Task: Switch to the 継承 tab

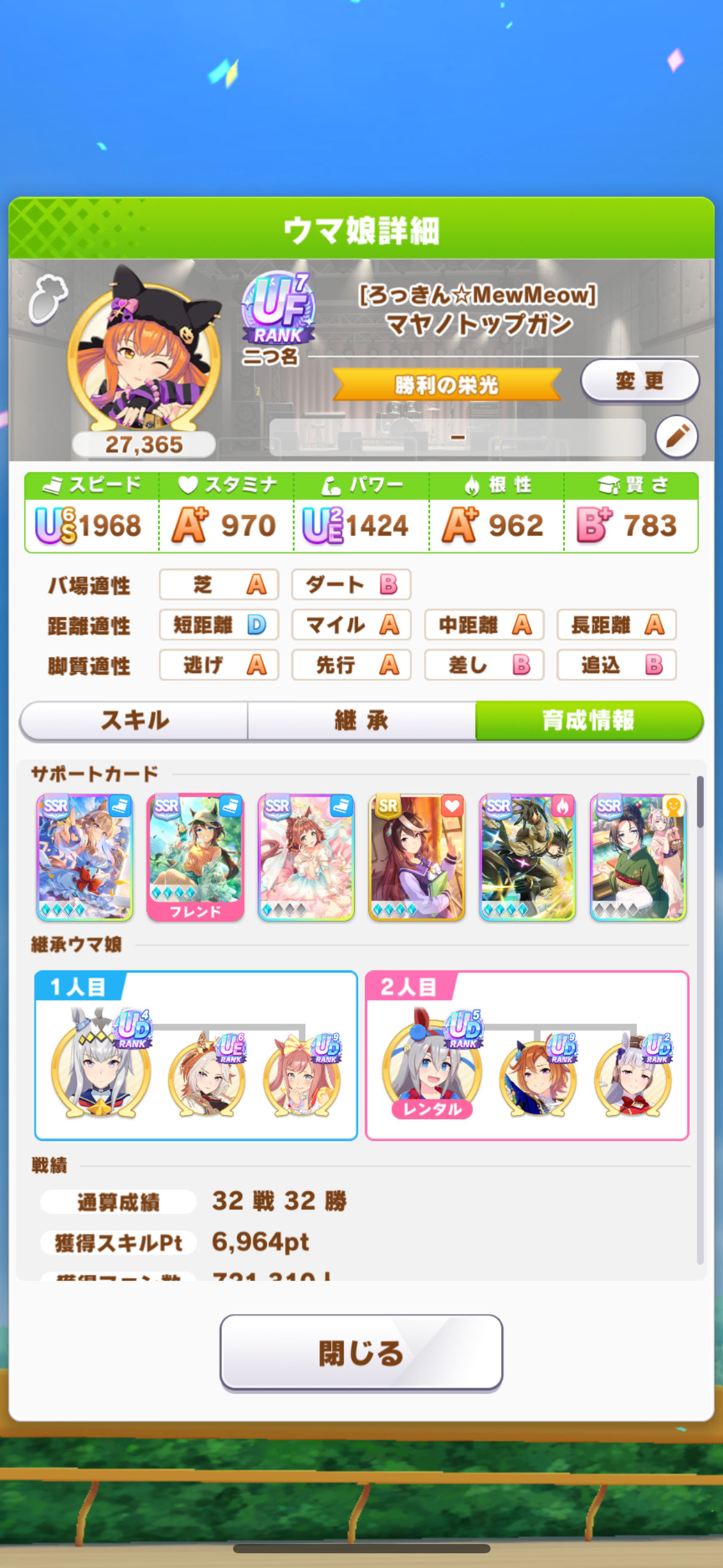Action: 361,720
